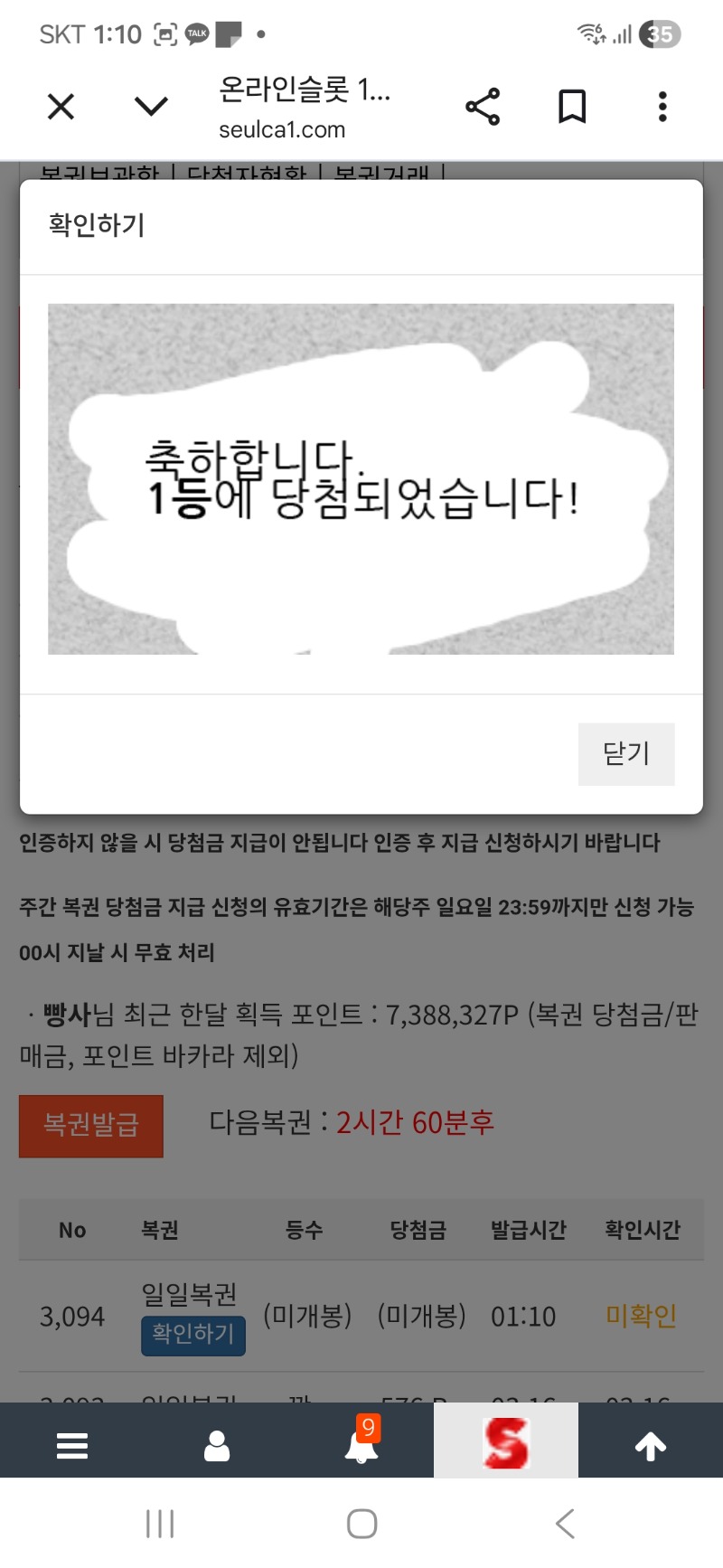Jump to top with the up arrow
This screenshot has height=1568, width=723.
[651, 1445]
